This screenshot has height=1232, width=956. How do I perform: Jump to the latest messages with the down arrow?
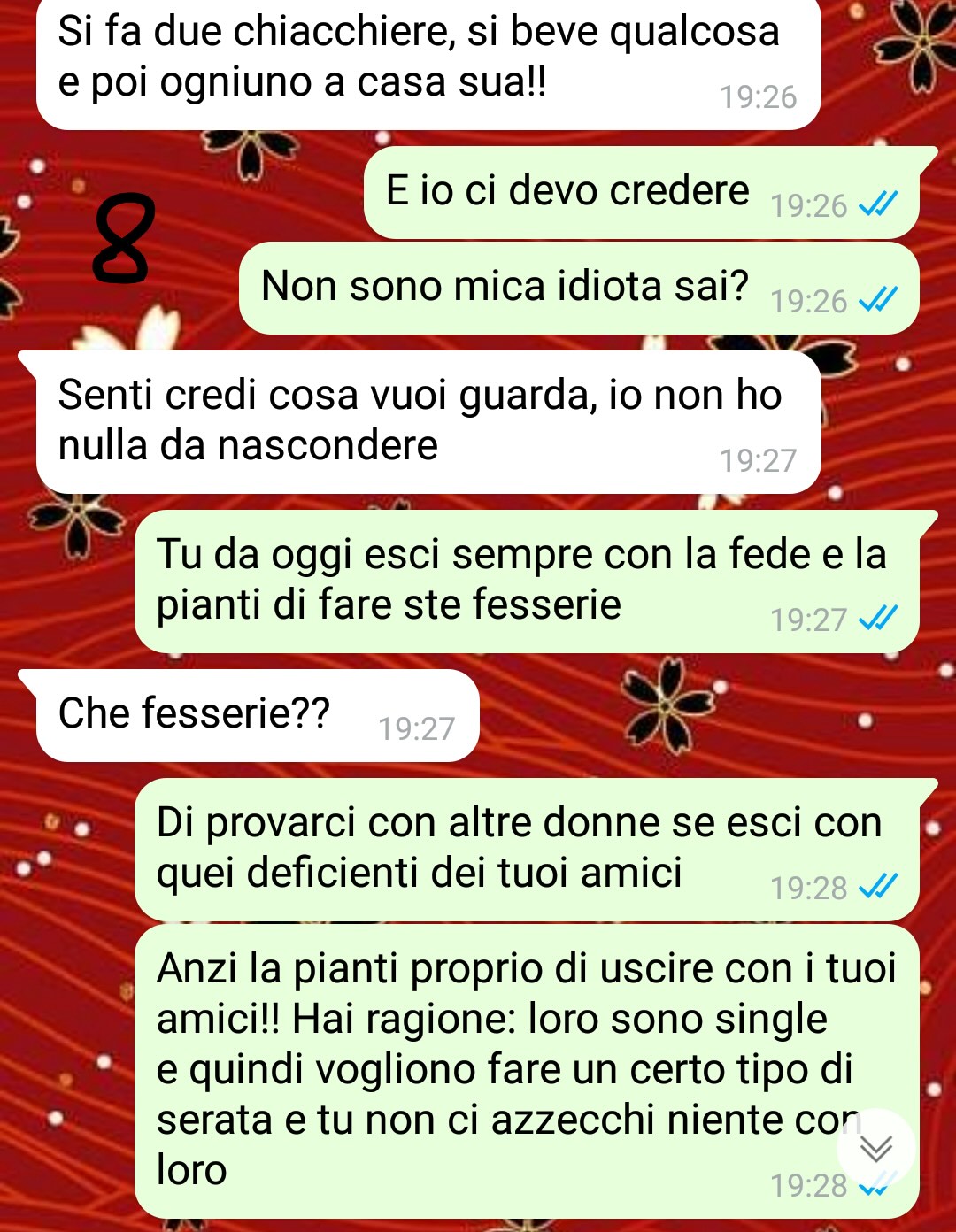pyautogui.click(x=876, y=1148)
